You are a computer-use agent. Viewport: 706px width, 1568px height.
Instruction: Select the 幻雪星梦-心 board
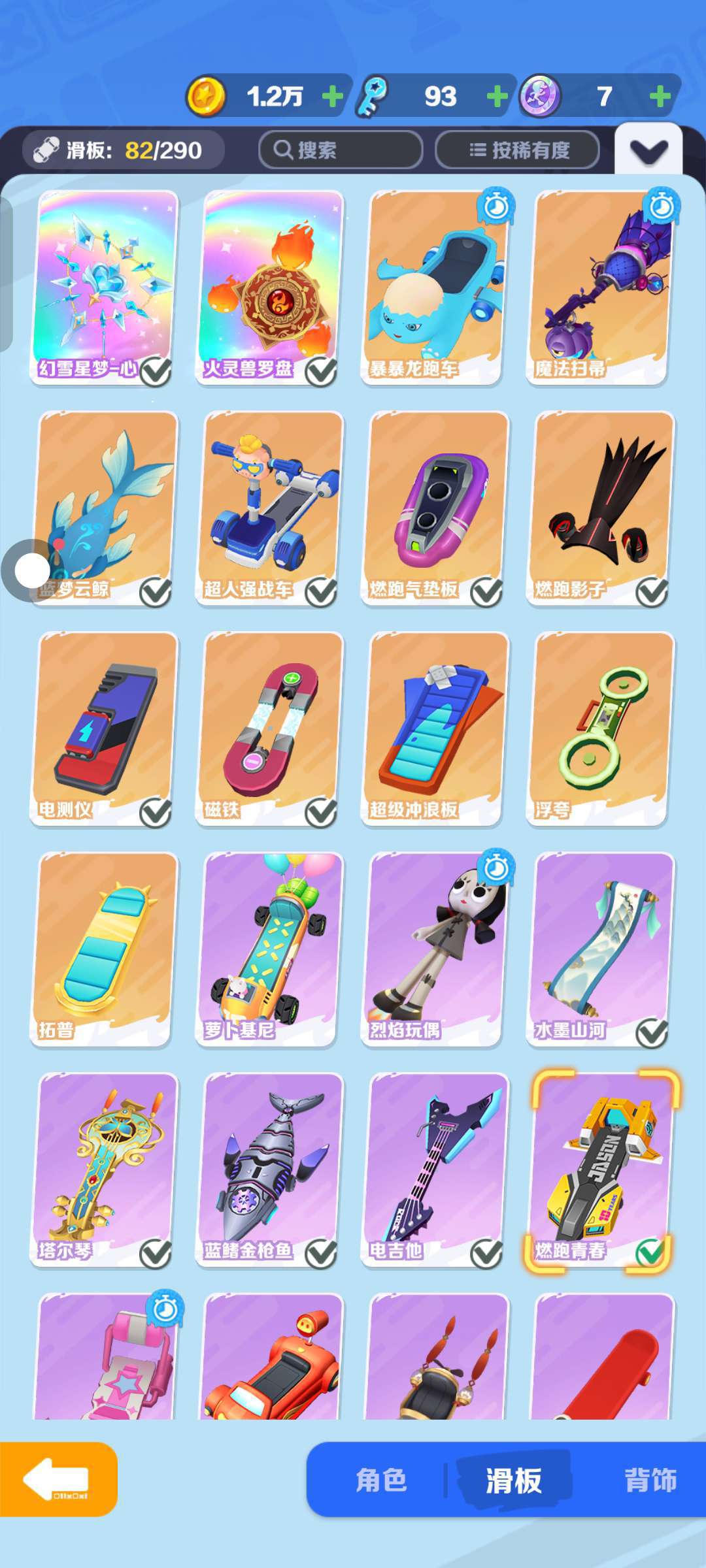point(105,287)
